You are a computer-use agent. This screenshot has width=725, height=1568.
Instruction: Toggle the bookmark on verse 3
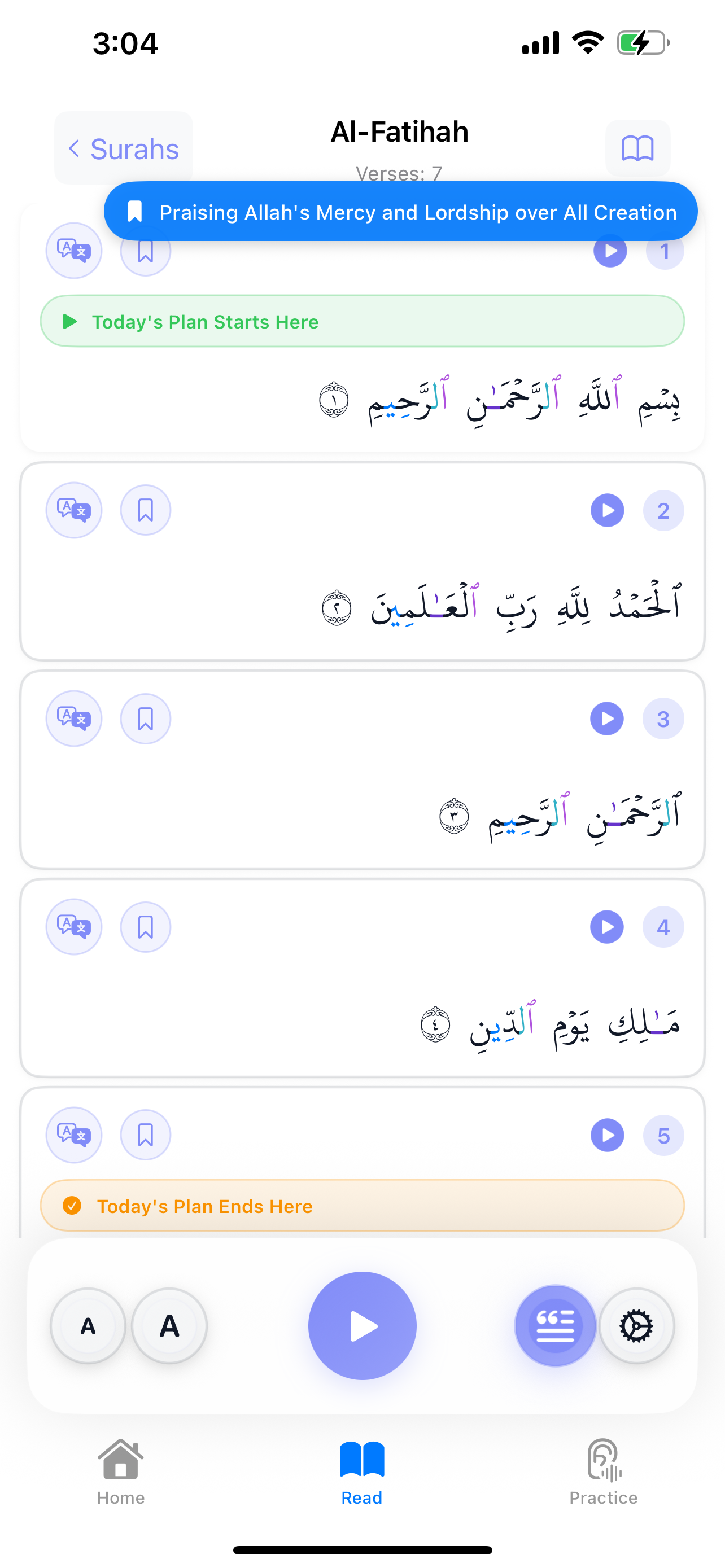146,719
